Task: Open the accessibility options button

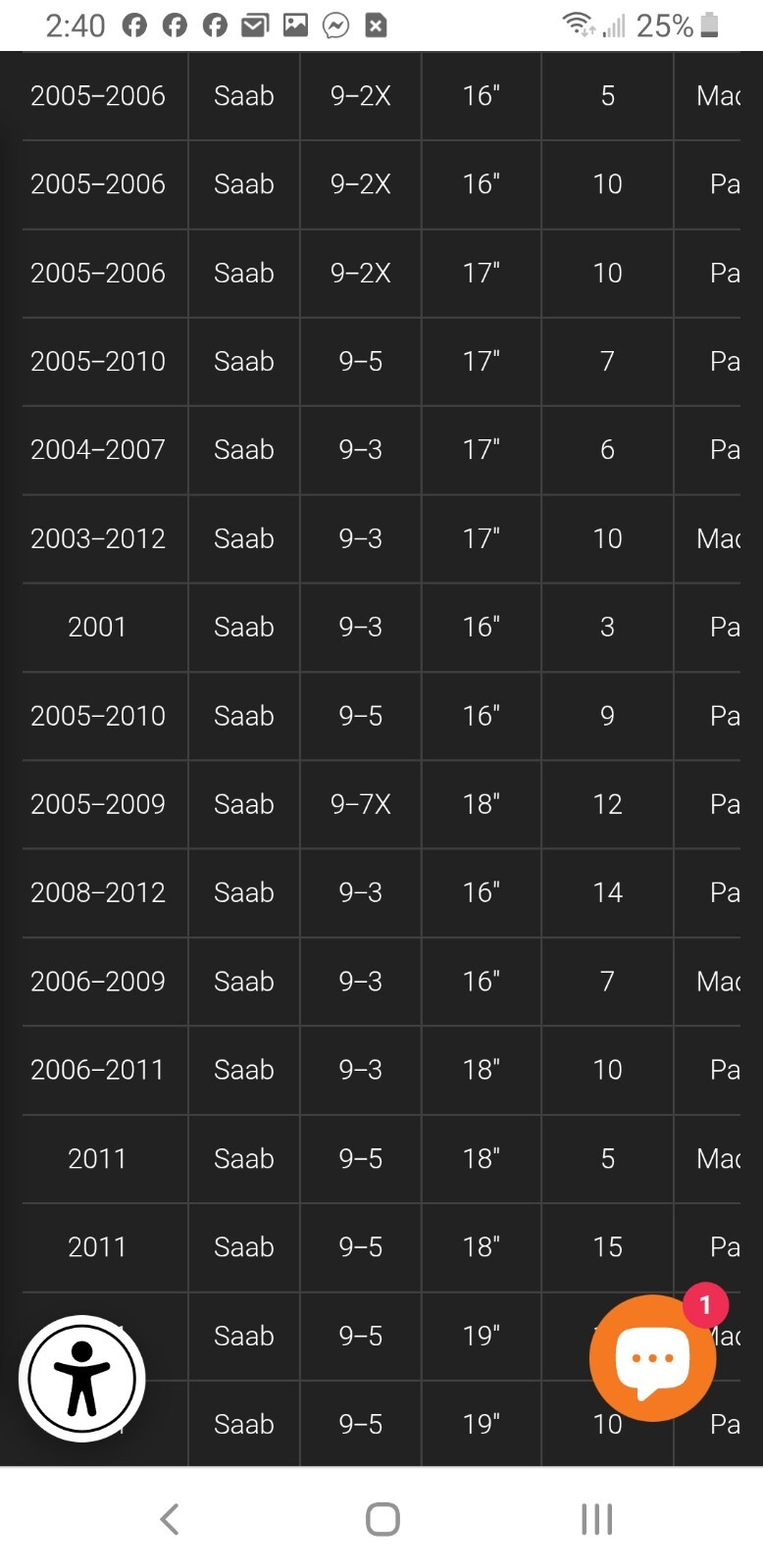Action: click(x=82, y=1378)
